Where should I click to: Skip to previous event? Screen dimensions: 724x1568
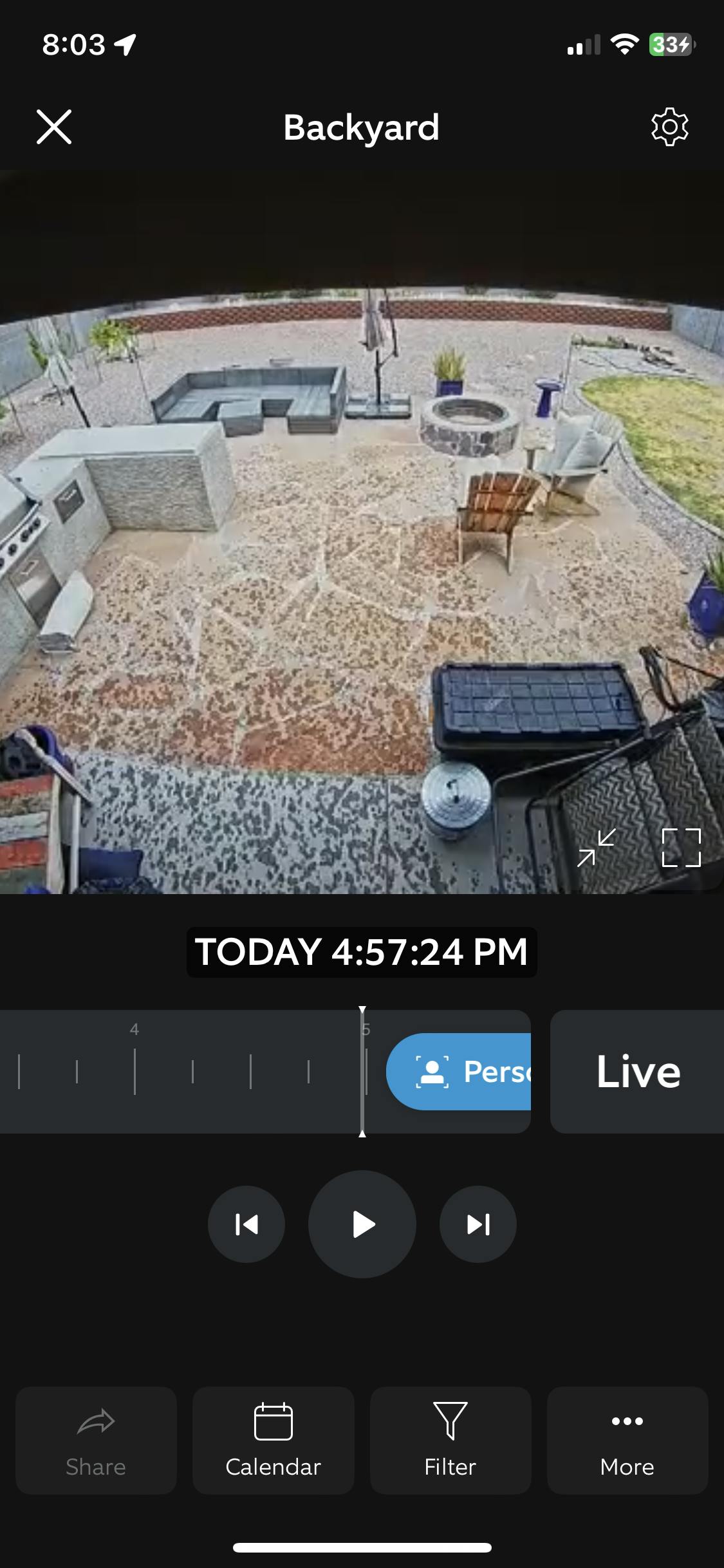[246, 1224]
